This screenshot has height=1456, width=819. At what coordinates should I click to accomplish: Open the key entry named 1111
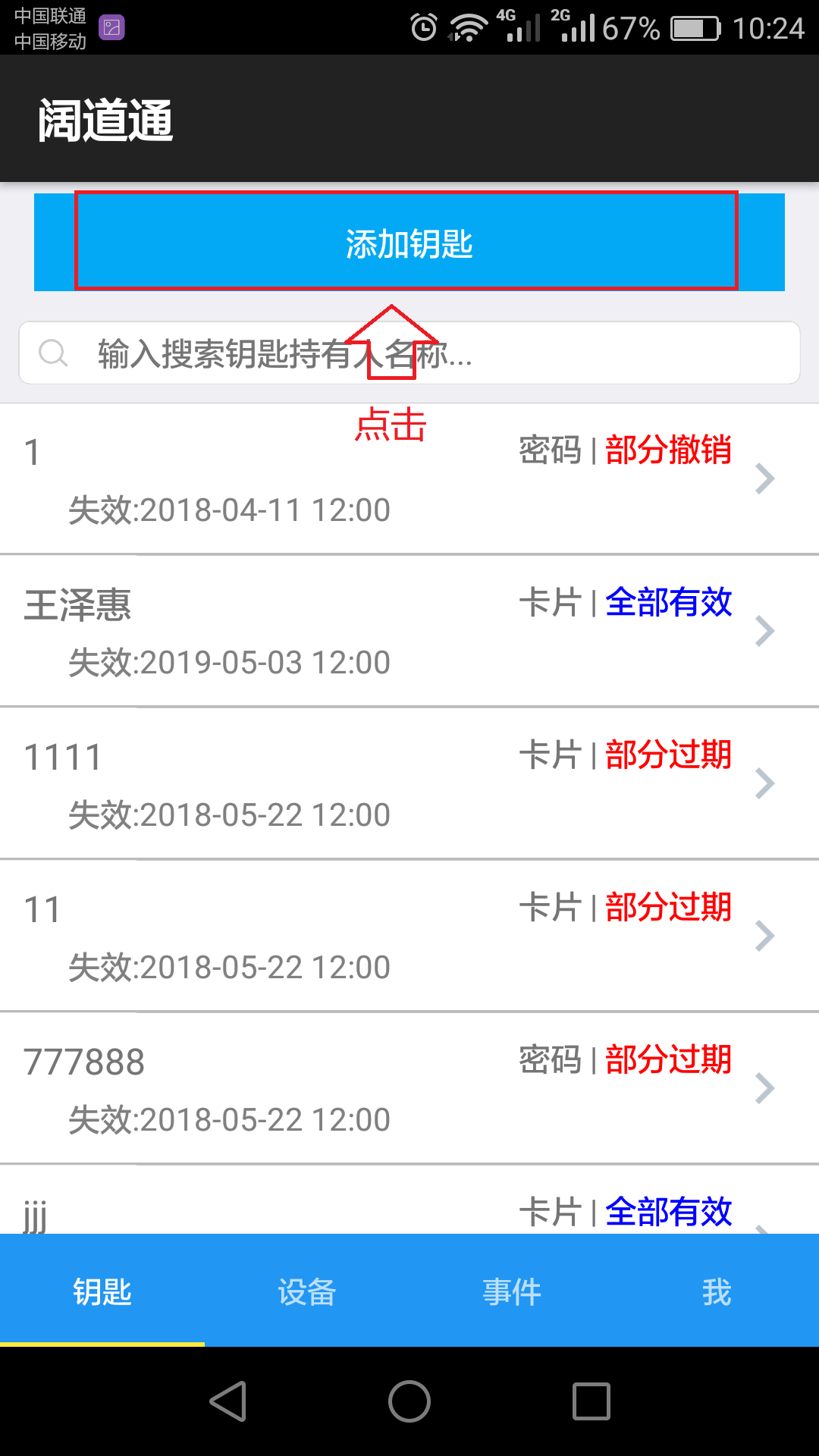[x=409, y=783]
